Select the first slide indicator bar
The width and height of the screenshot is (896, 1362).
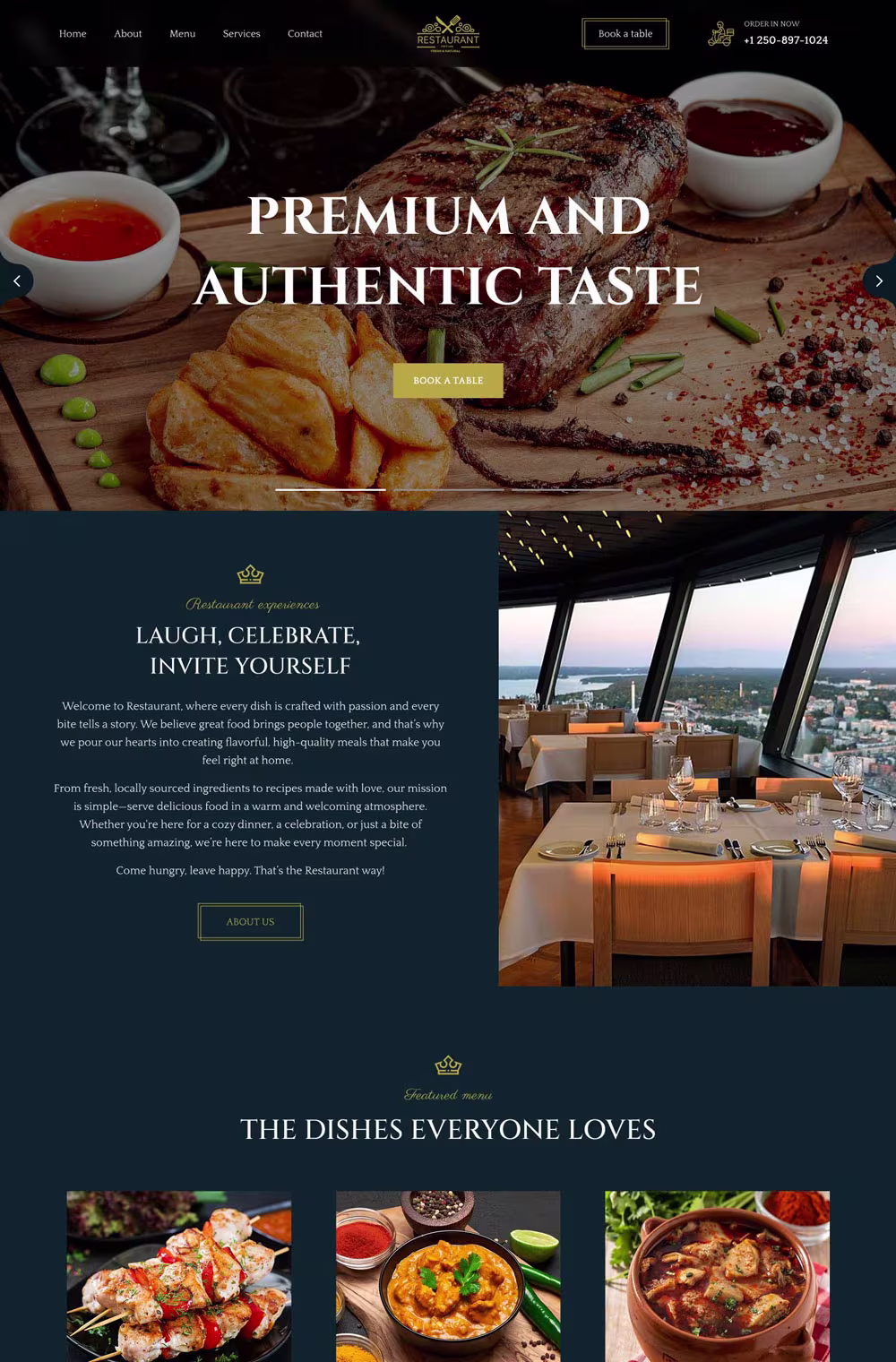(x=330, y=490)
